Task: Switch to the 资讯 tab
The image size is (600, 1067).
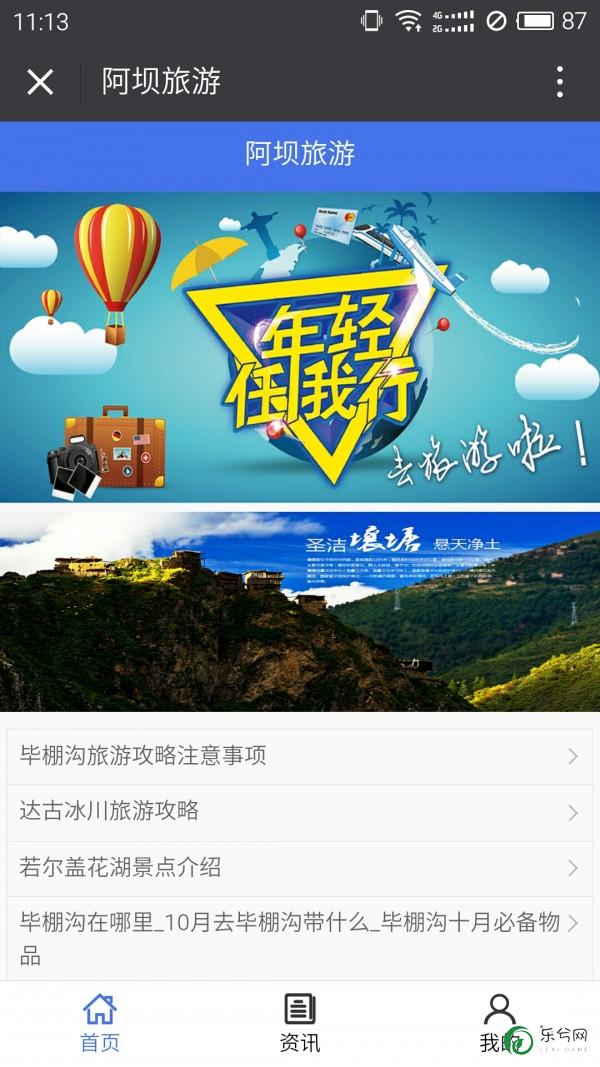Action: (x=300, y=1023)
